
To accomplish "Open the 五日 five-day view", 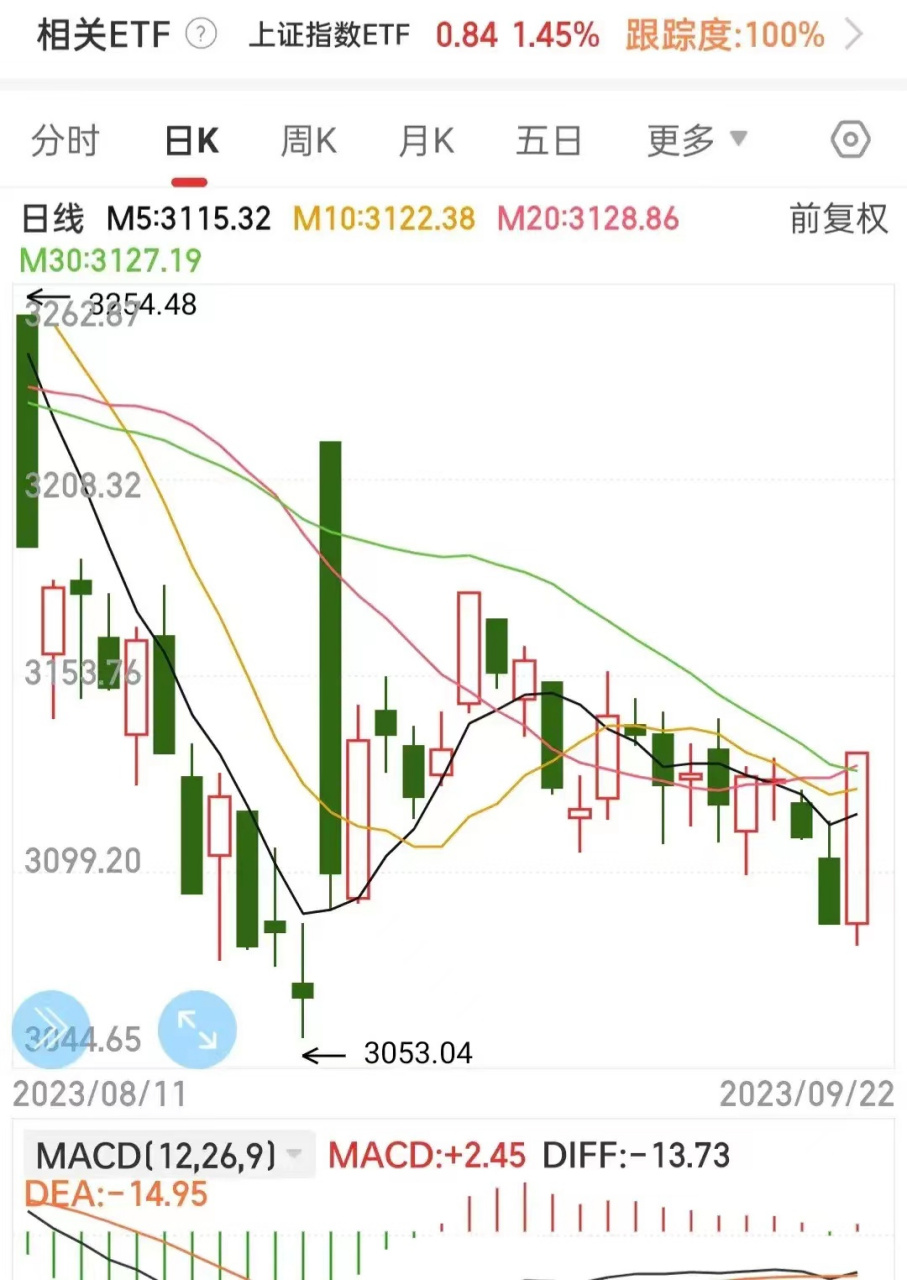I will pyautogui.click(x=547, y=141).
